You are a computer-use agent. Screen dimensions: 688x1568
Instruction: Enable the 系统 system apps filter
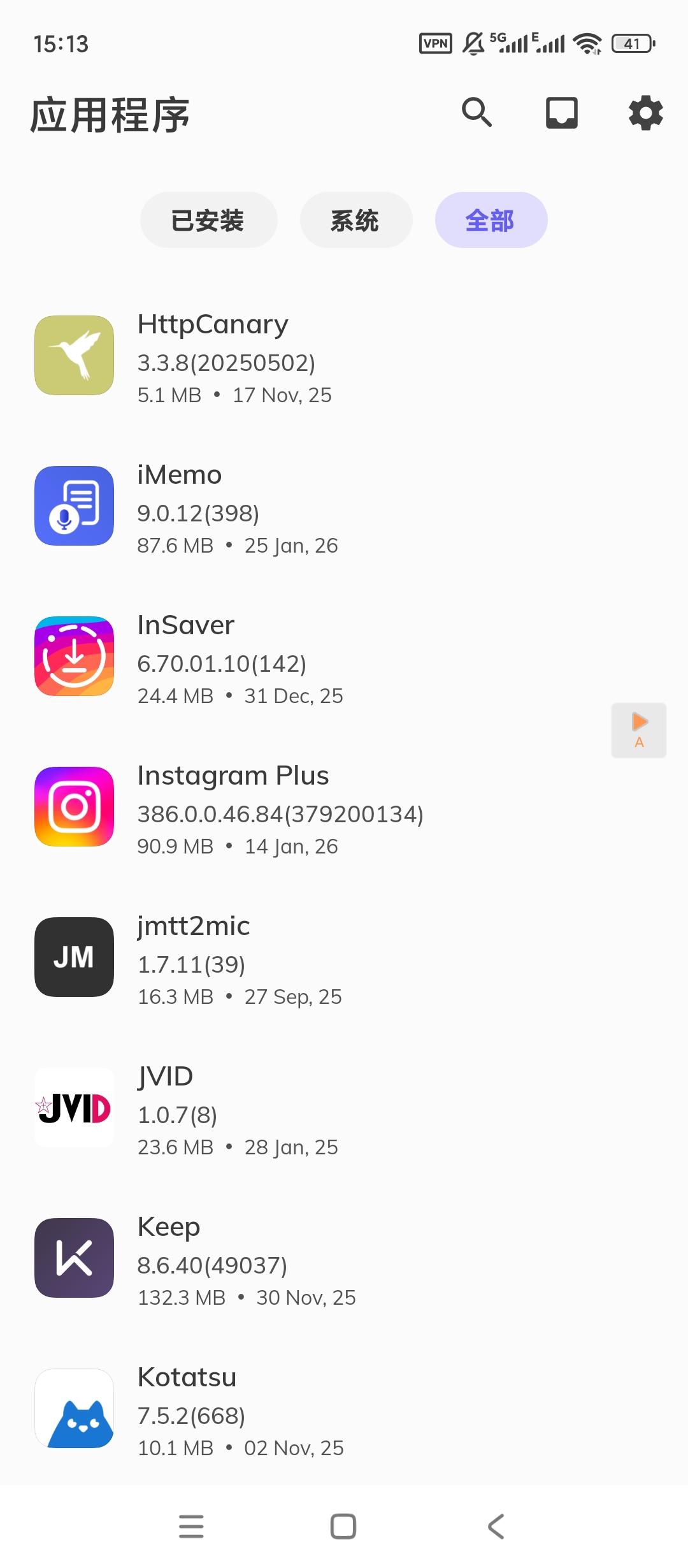tap(355, 219)
